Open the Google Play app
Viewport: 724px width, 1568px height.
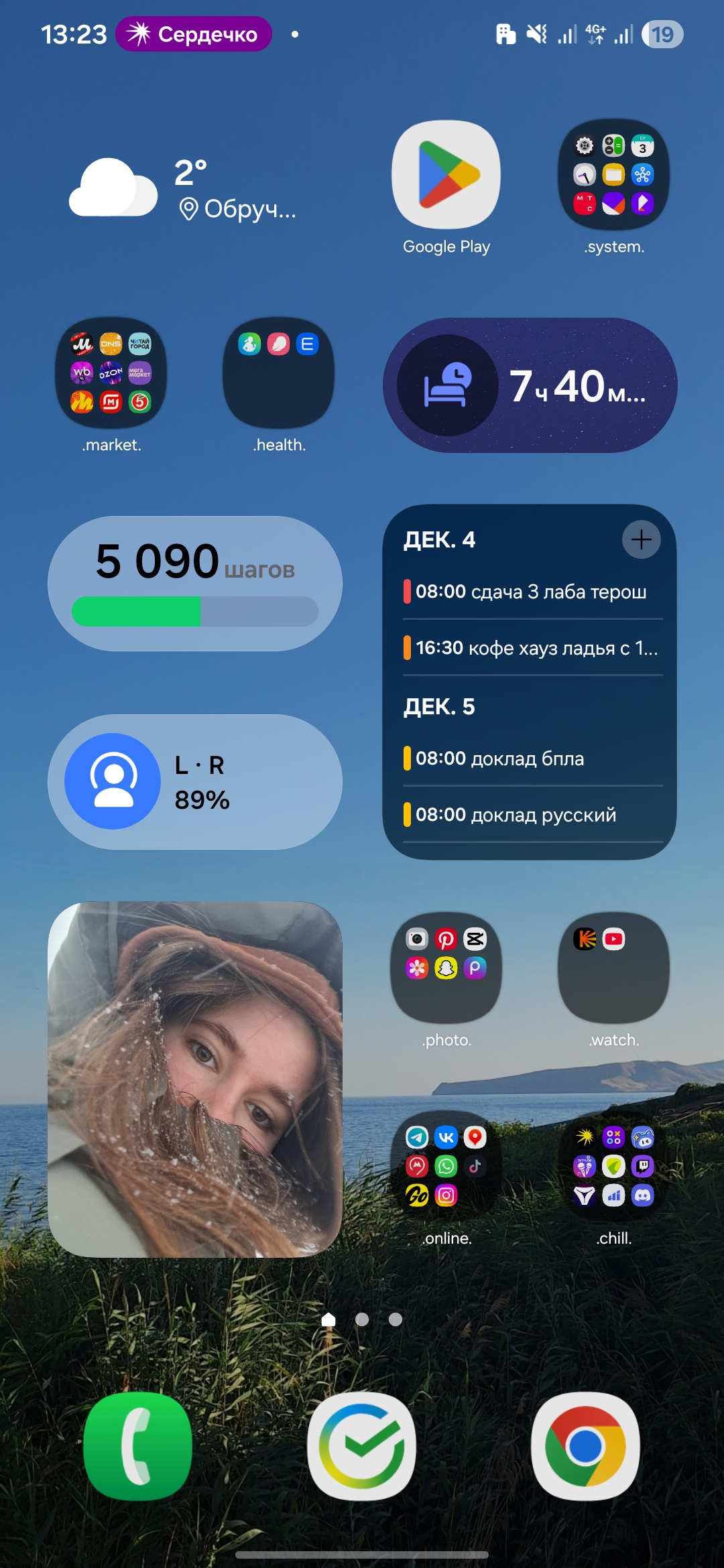[x=446, y=176]
